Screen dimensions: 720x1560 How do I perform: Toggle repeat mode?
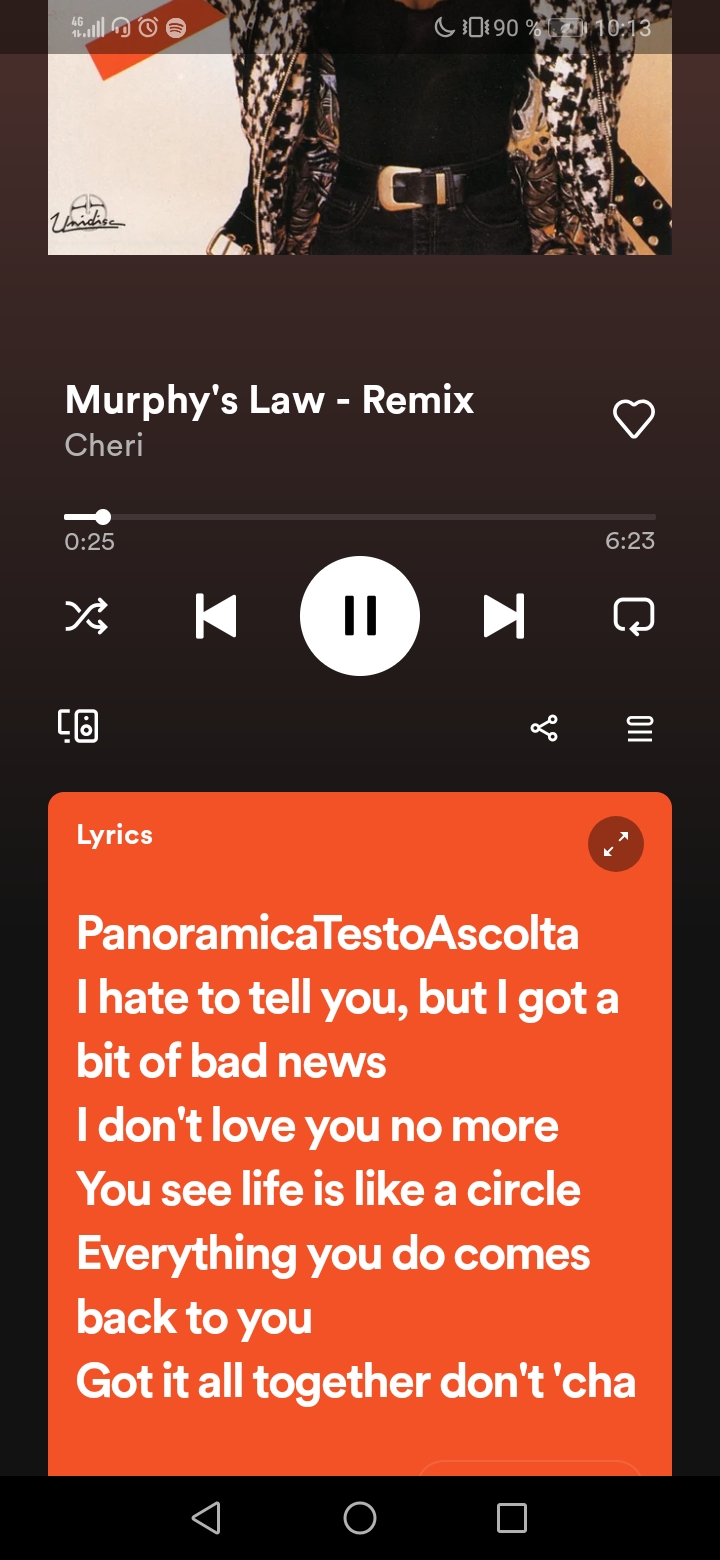(x=633, y=616)
